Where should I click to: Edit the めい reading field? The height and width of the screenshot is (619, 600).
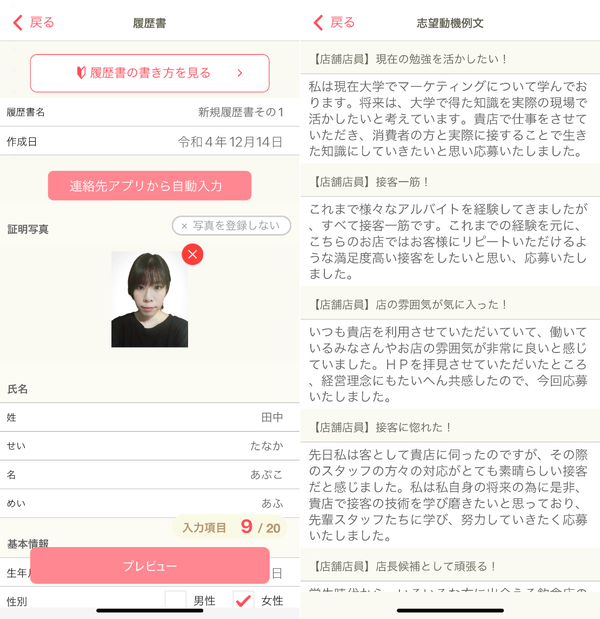click(x=150, y=503)
